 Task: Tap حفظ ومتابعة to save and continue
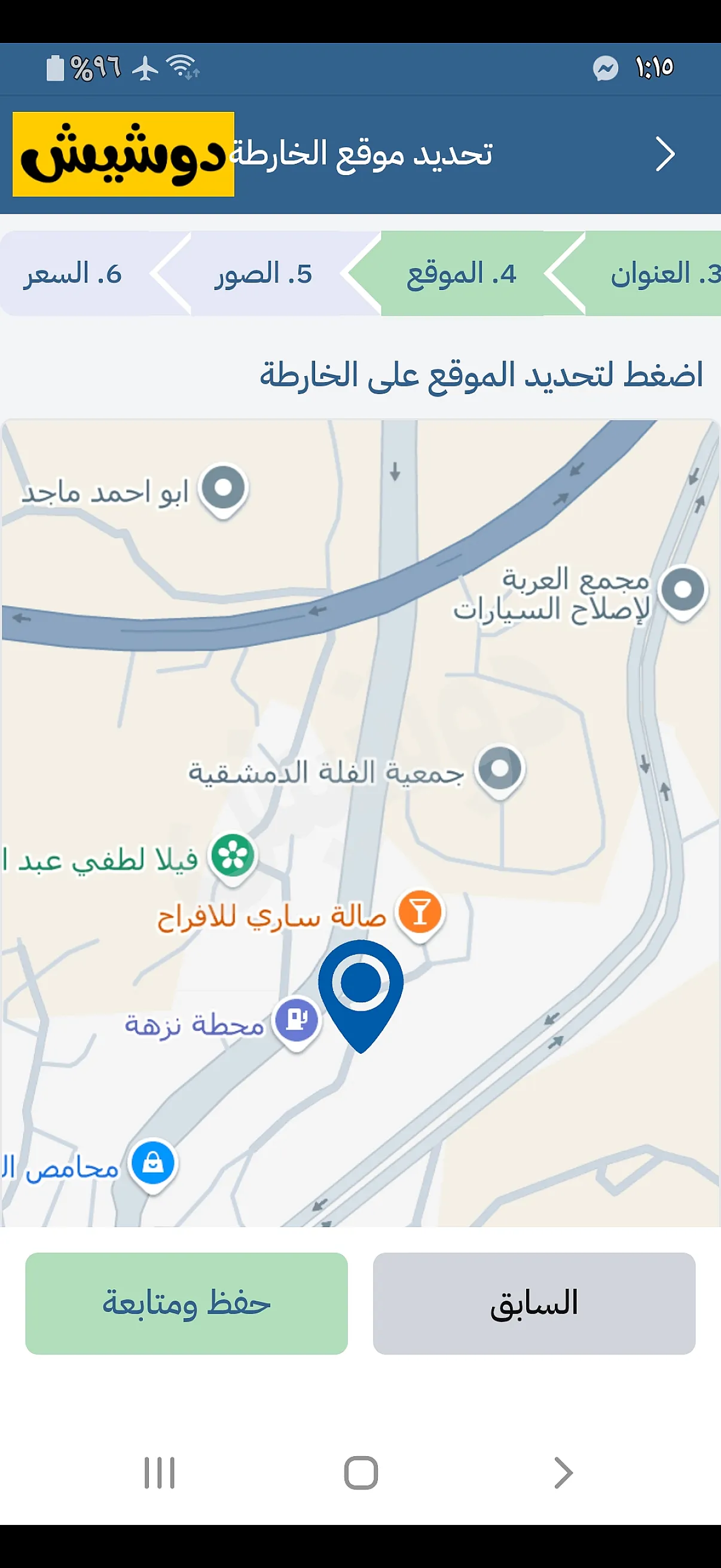pyautogui.click(x=186, y=1302)
